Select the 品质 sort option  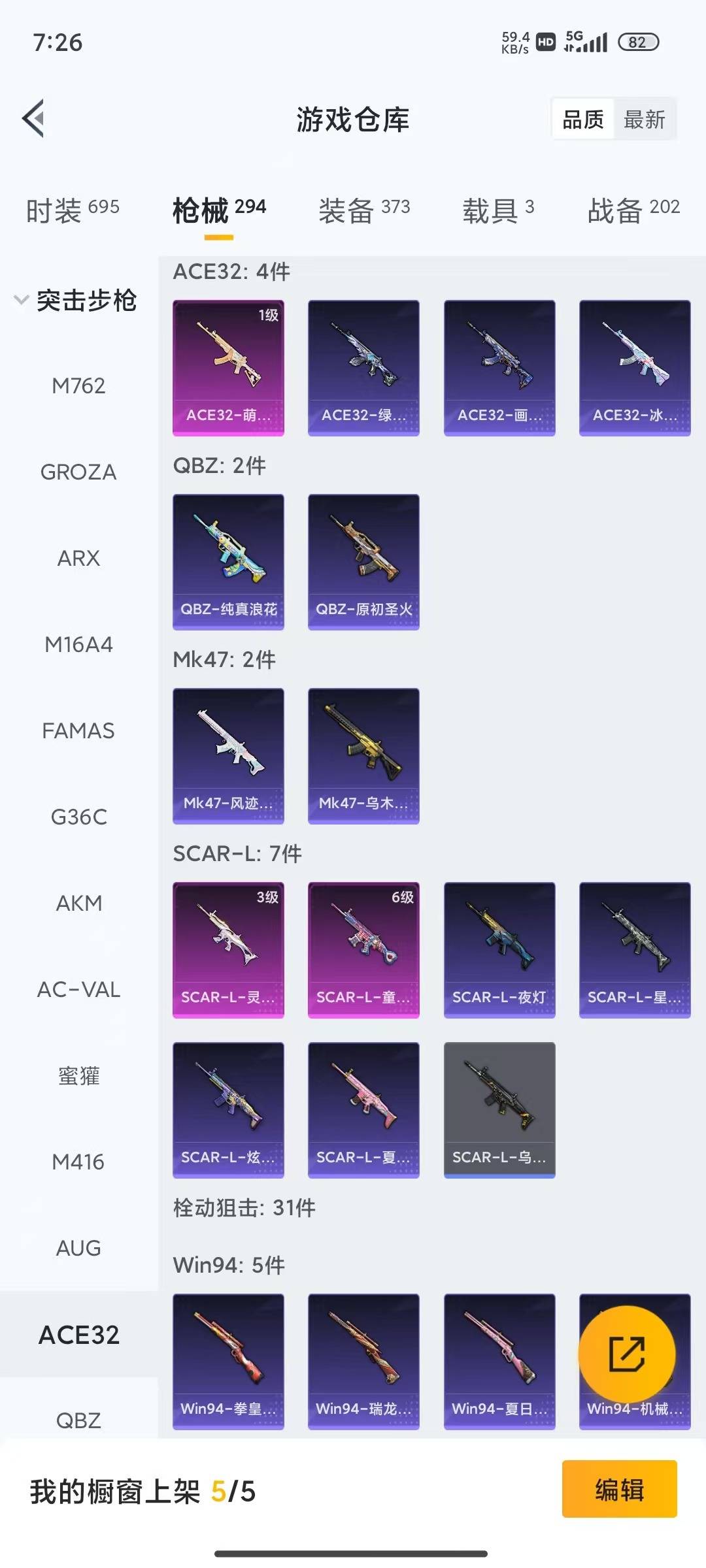pyautogui.click(x=583, y=120)
